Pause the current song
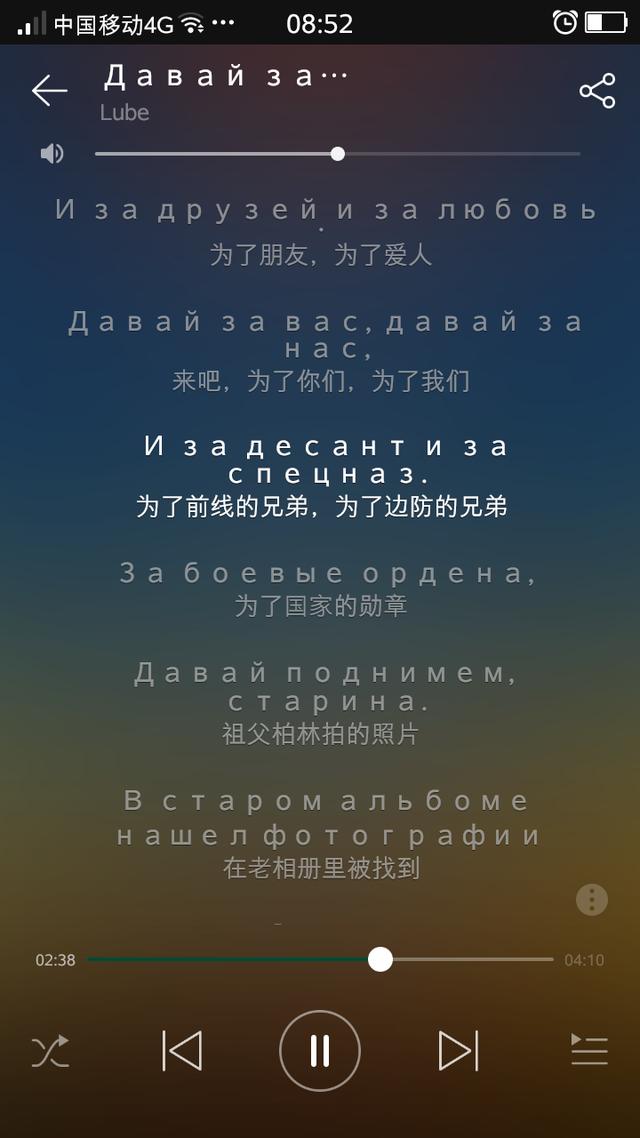640x1138 pixels. pyautogui.click(x=320, y=1051)
